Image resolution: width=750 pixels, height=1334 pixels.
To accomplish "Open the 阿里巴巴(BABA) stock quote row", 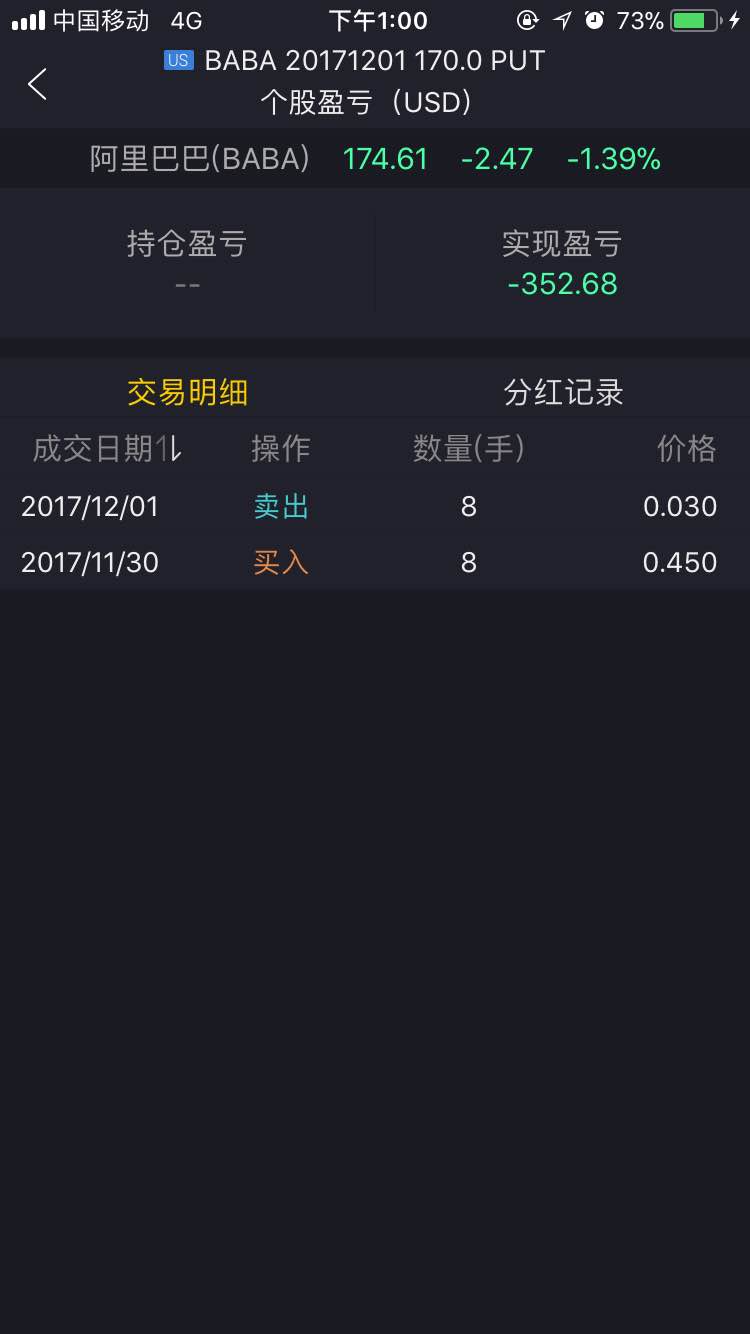I will [x=375, y=159].
